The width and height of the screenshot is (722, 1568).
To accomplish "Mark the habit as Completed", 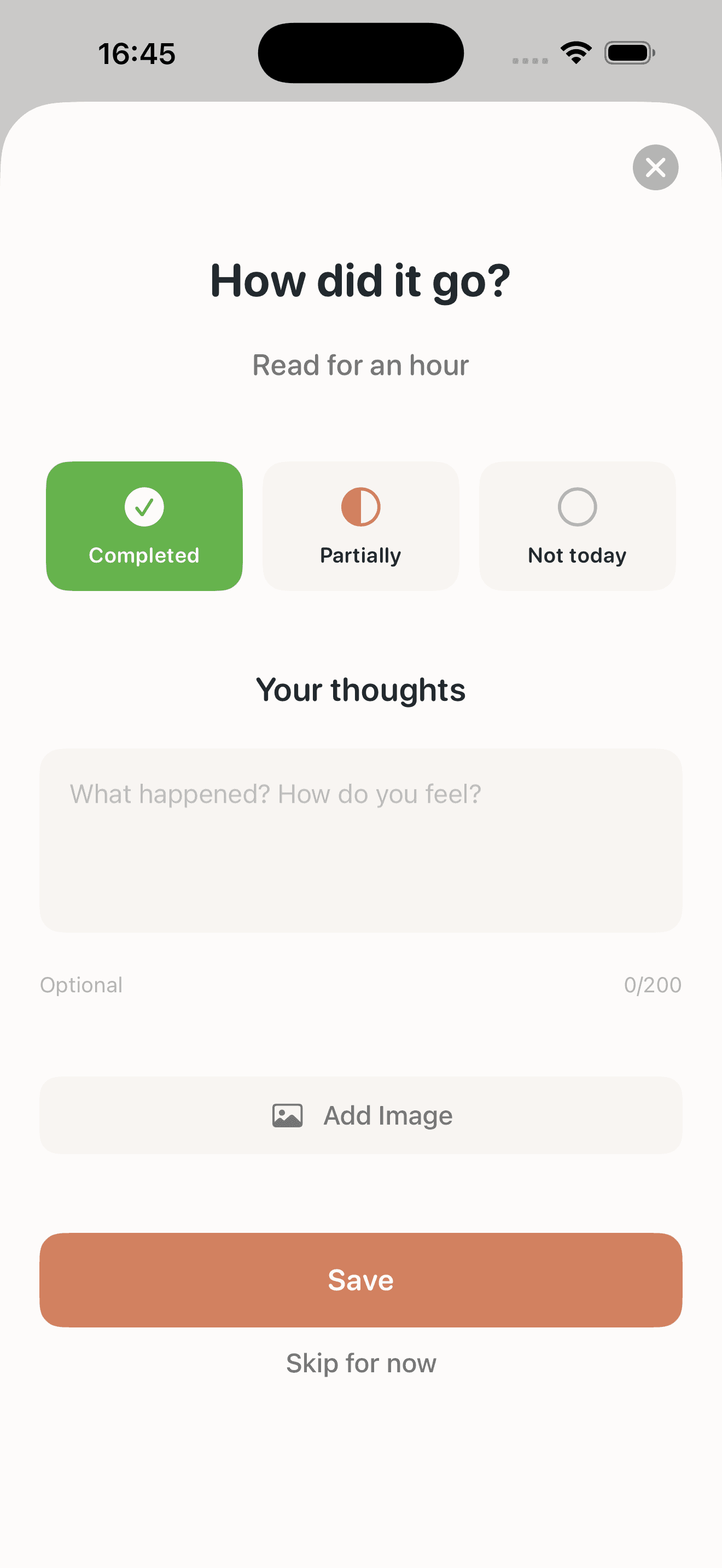I will click(144, 526).
